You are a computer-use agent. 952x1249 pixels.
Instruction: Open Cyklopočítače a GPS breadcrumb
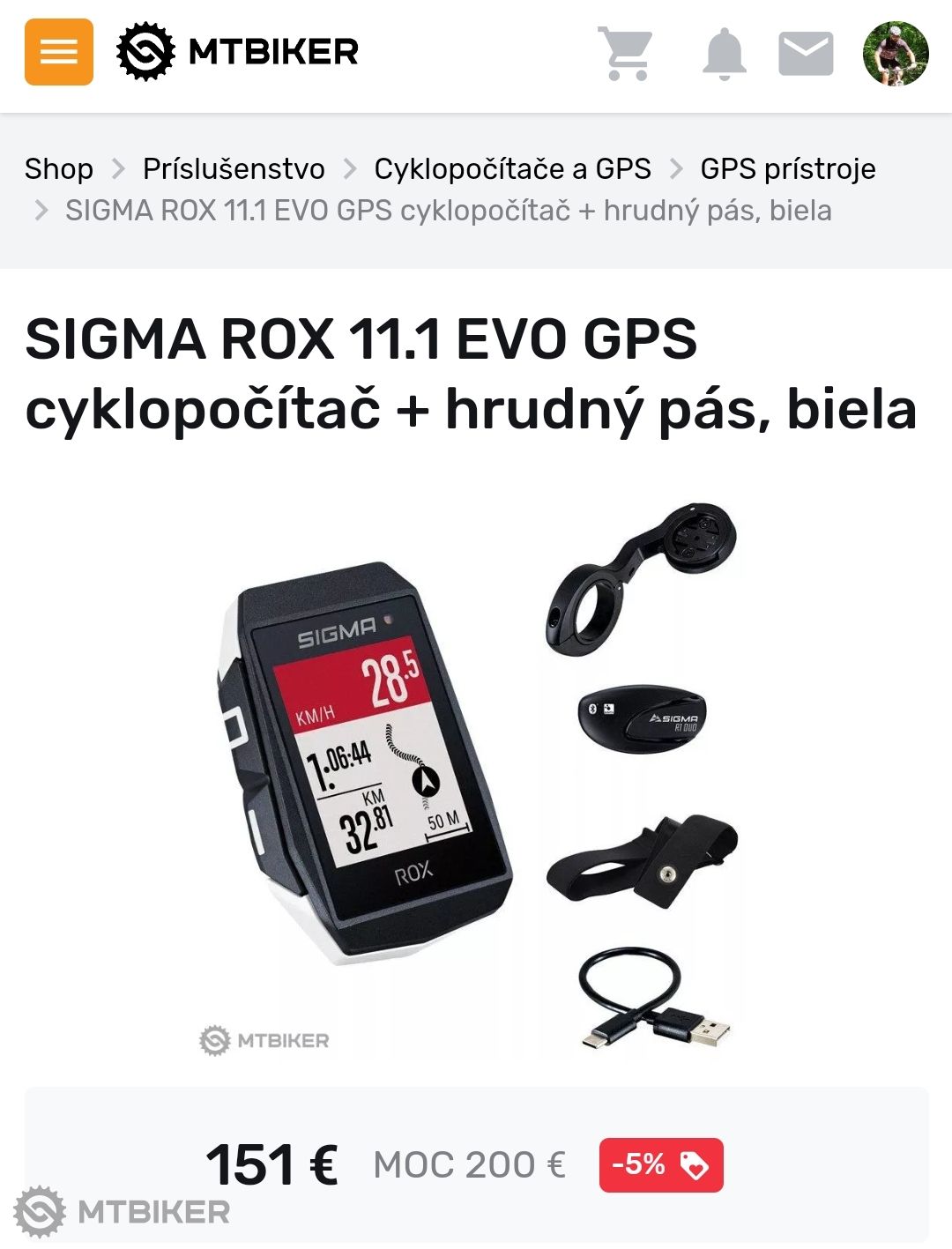pos(512,168)
